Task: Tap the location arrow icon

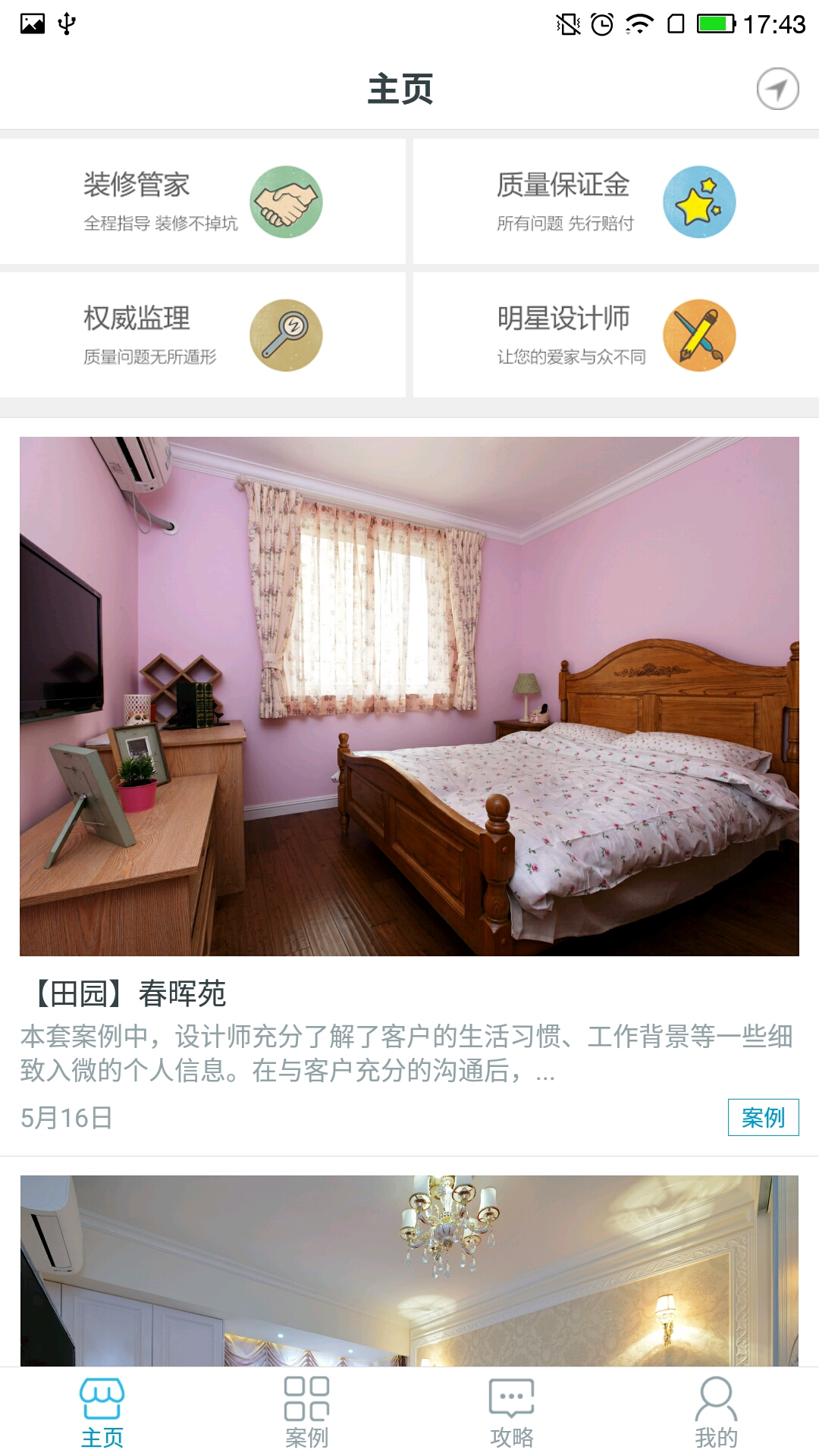Action: 777,89
